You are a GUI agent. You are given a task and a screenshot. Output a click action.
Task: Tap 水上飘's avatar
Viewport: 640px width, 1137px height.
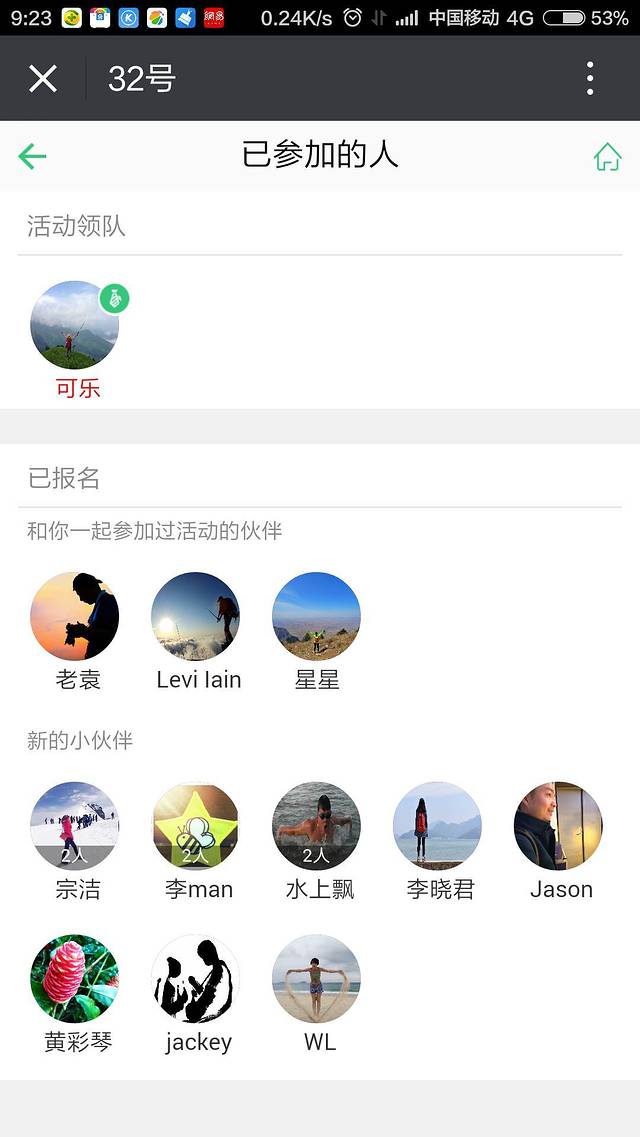click(x=316, y=826)
